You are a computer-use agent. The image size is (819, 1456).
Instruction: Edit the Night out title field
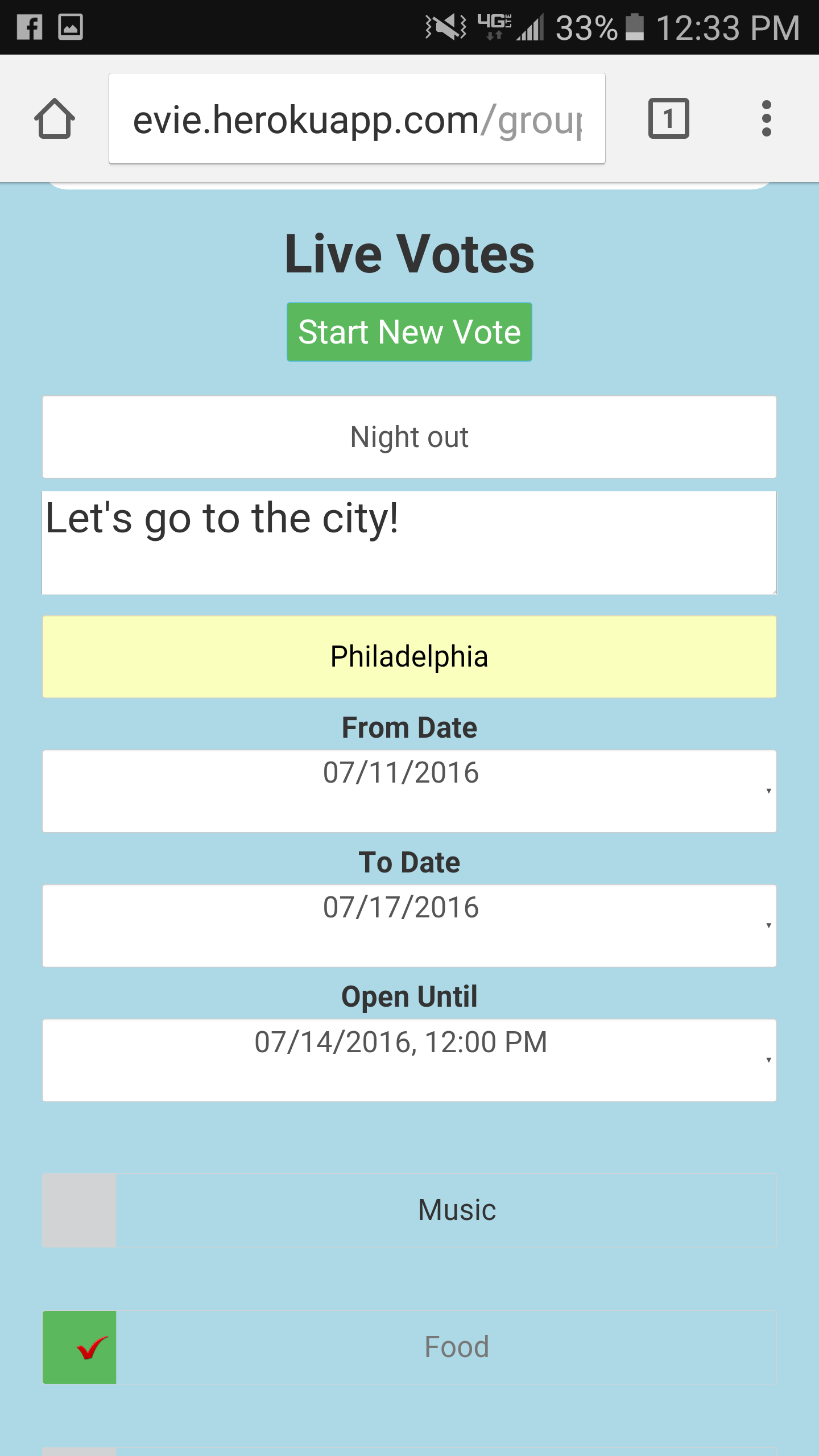point(409,437)
